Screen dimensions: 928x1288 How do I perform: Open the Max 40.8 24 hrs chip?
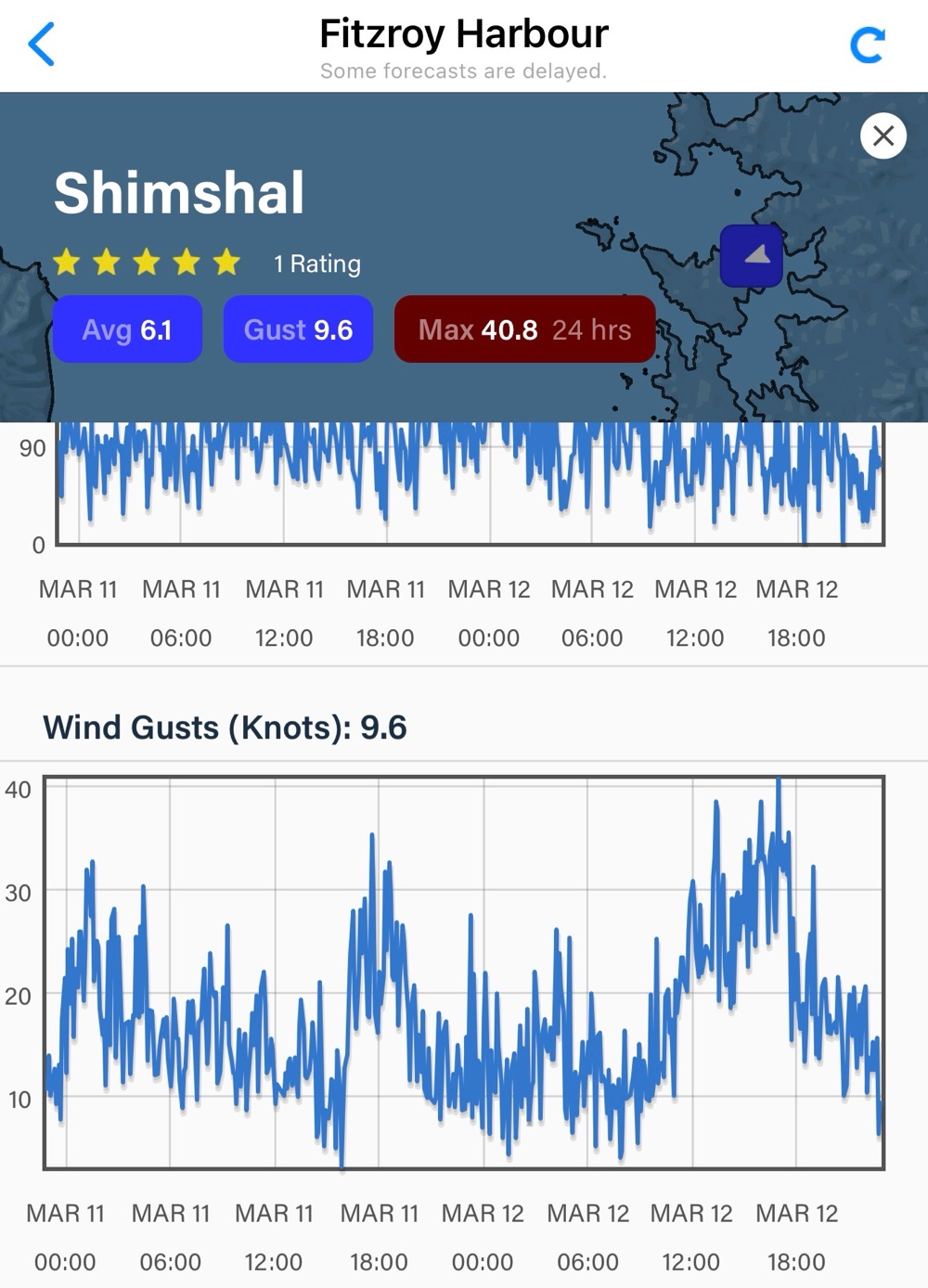pyautogui.click(x=524, y=329)
